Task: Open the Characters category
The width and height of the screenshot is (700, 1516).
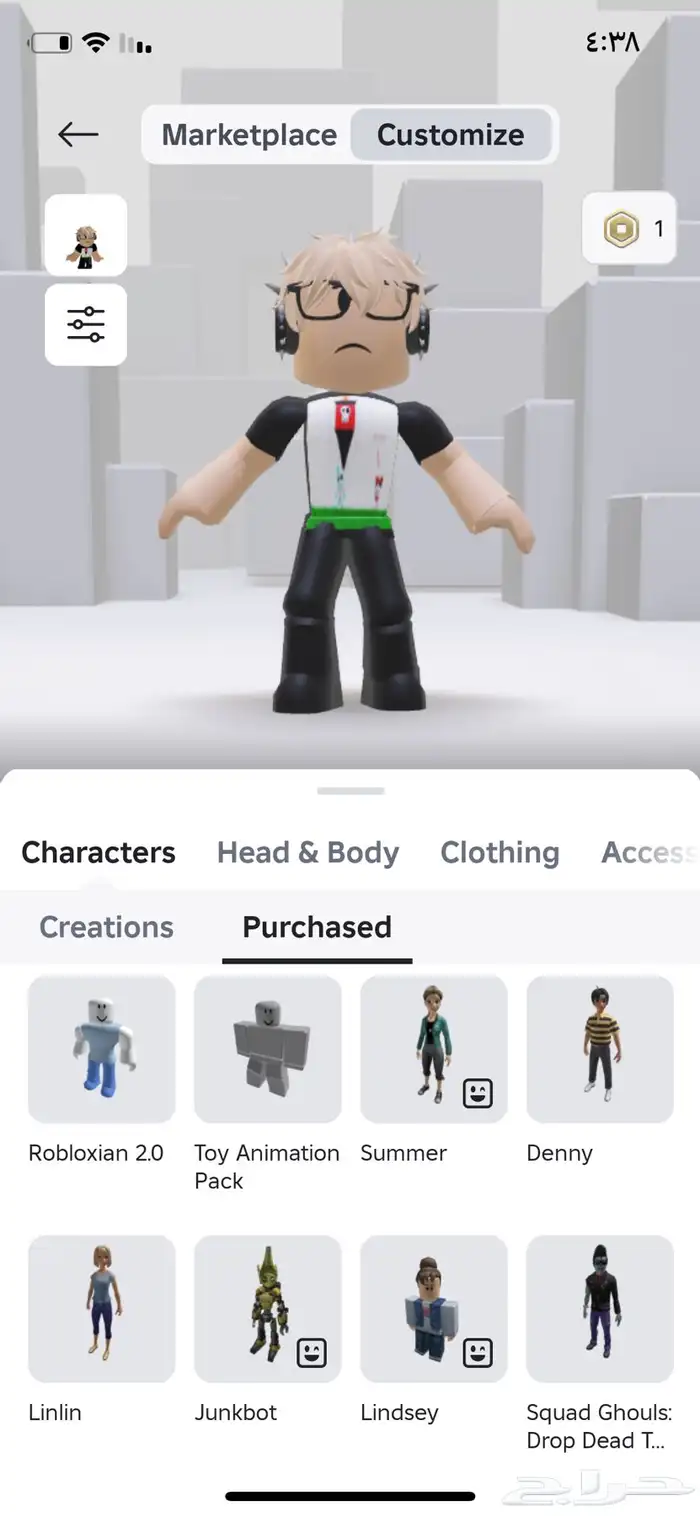Action: [x=98, y=852]
